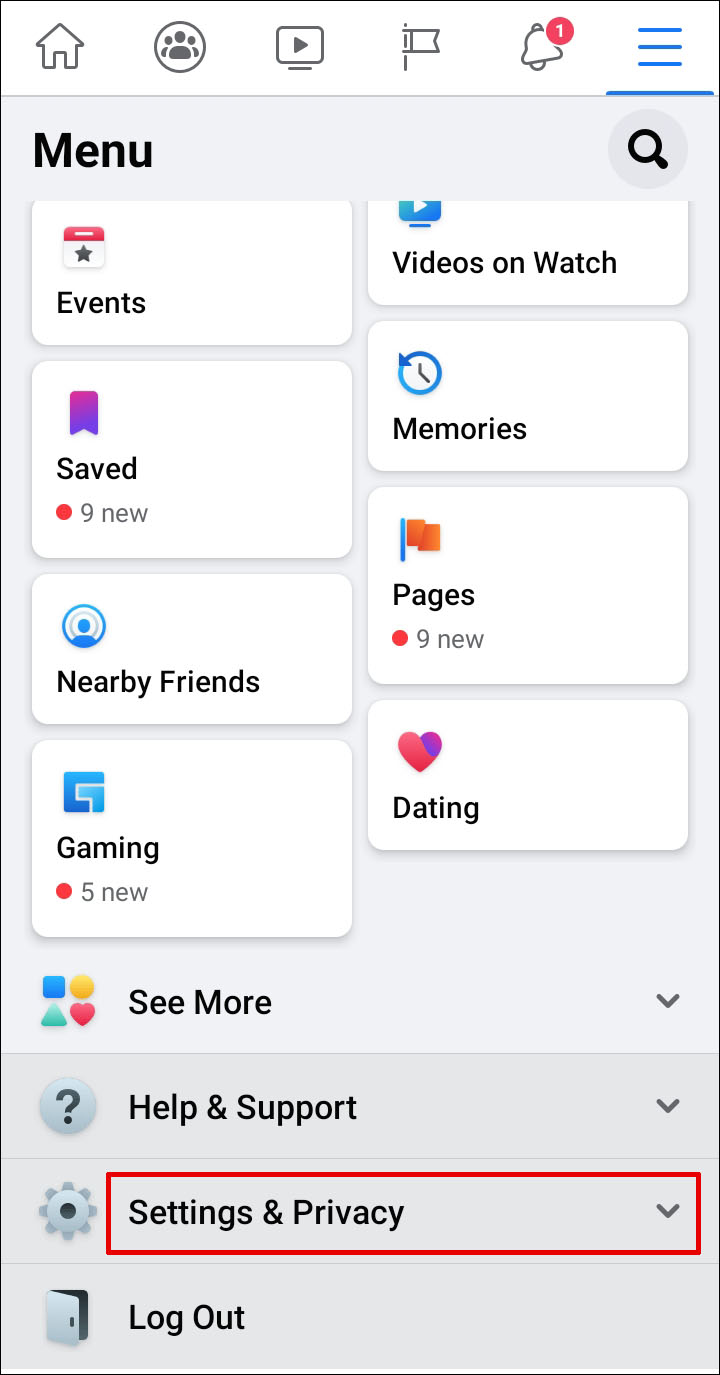Open the Groups tab
Viewport: 720px width, 1375px height.
pyautogui.click(x=180, y=47)
